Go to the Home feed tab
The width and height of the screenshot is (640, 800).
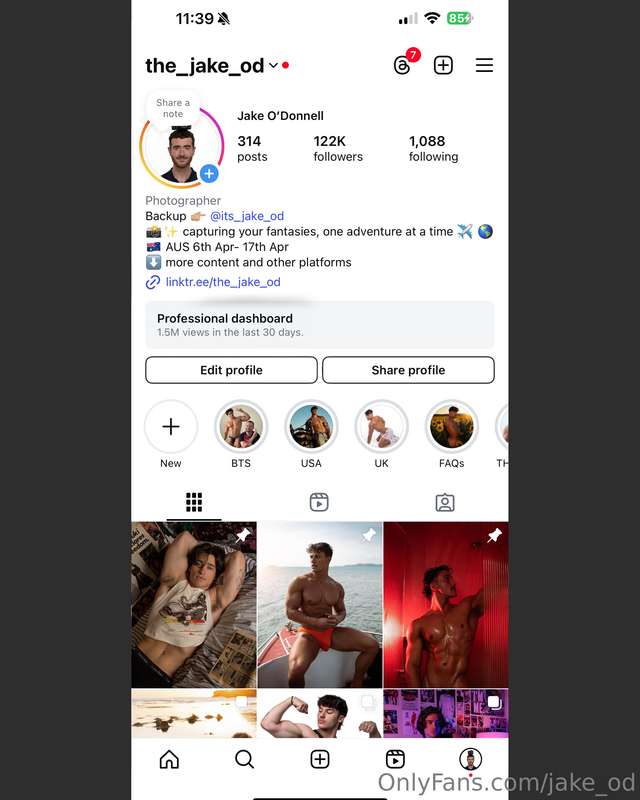170,759
